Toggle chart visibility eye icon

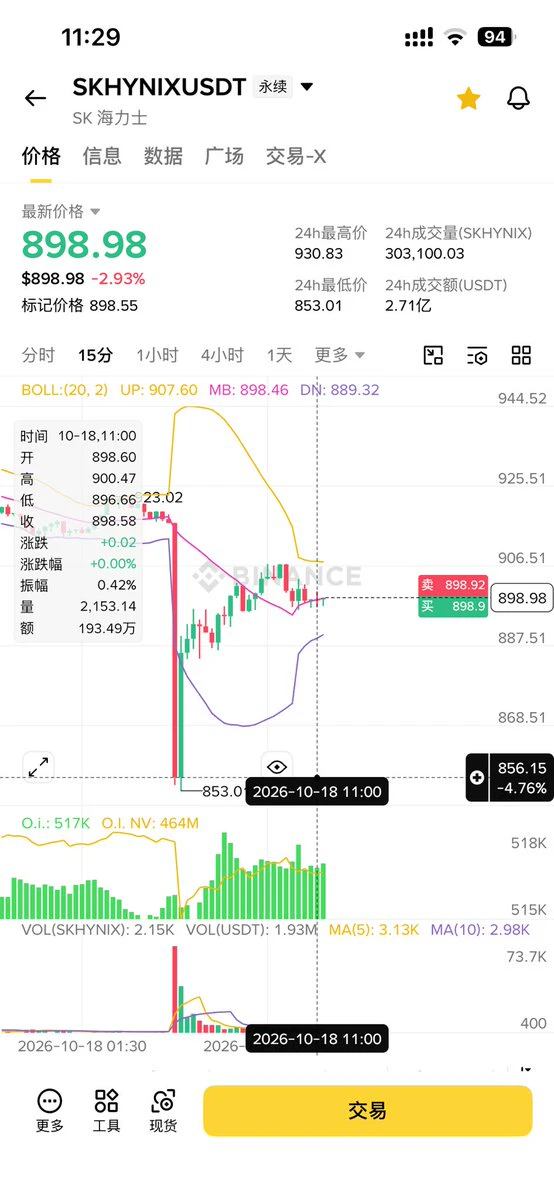click(277, 766)
